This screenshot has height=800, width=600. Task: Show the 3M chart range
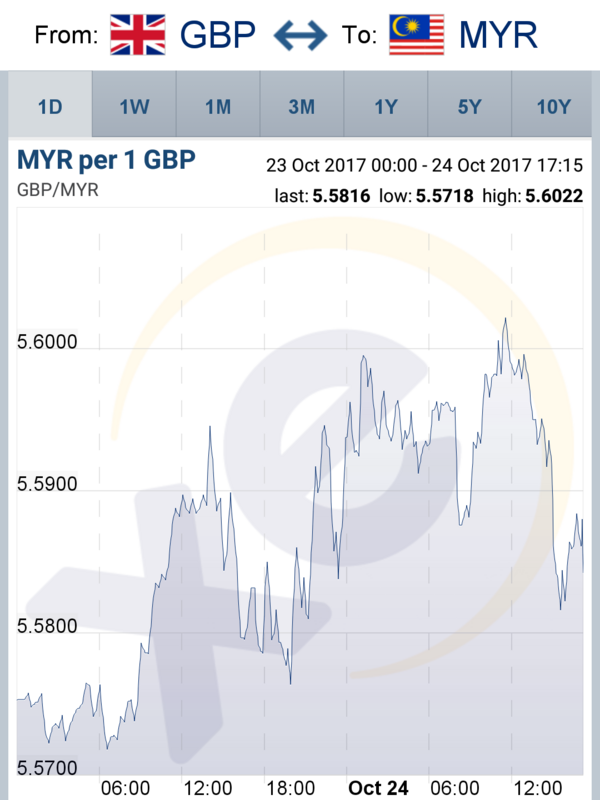tap(302, 106)
